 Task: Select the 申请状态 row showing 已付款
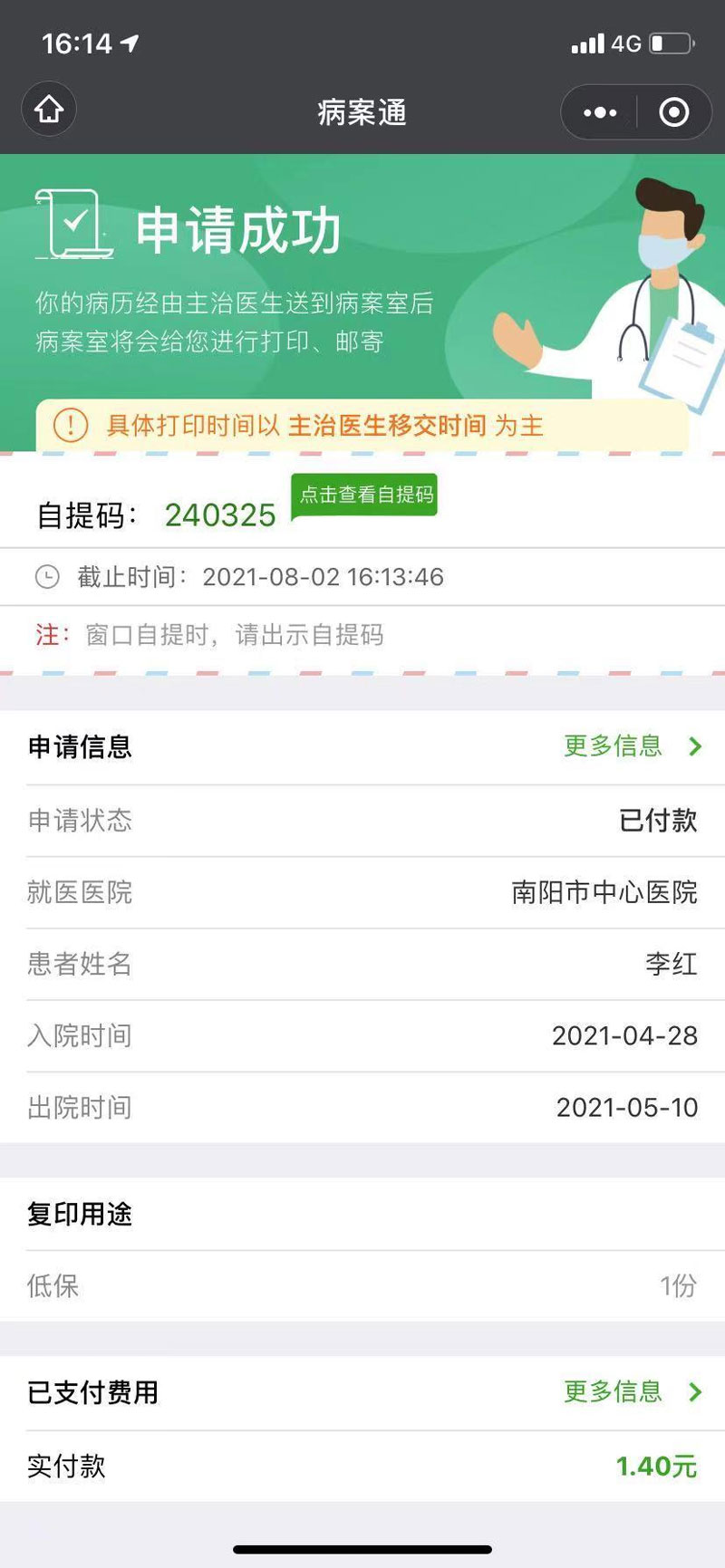[x=362, y=822]
